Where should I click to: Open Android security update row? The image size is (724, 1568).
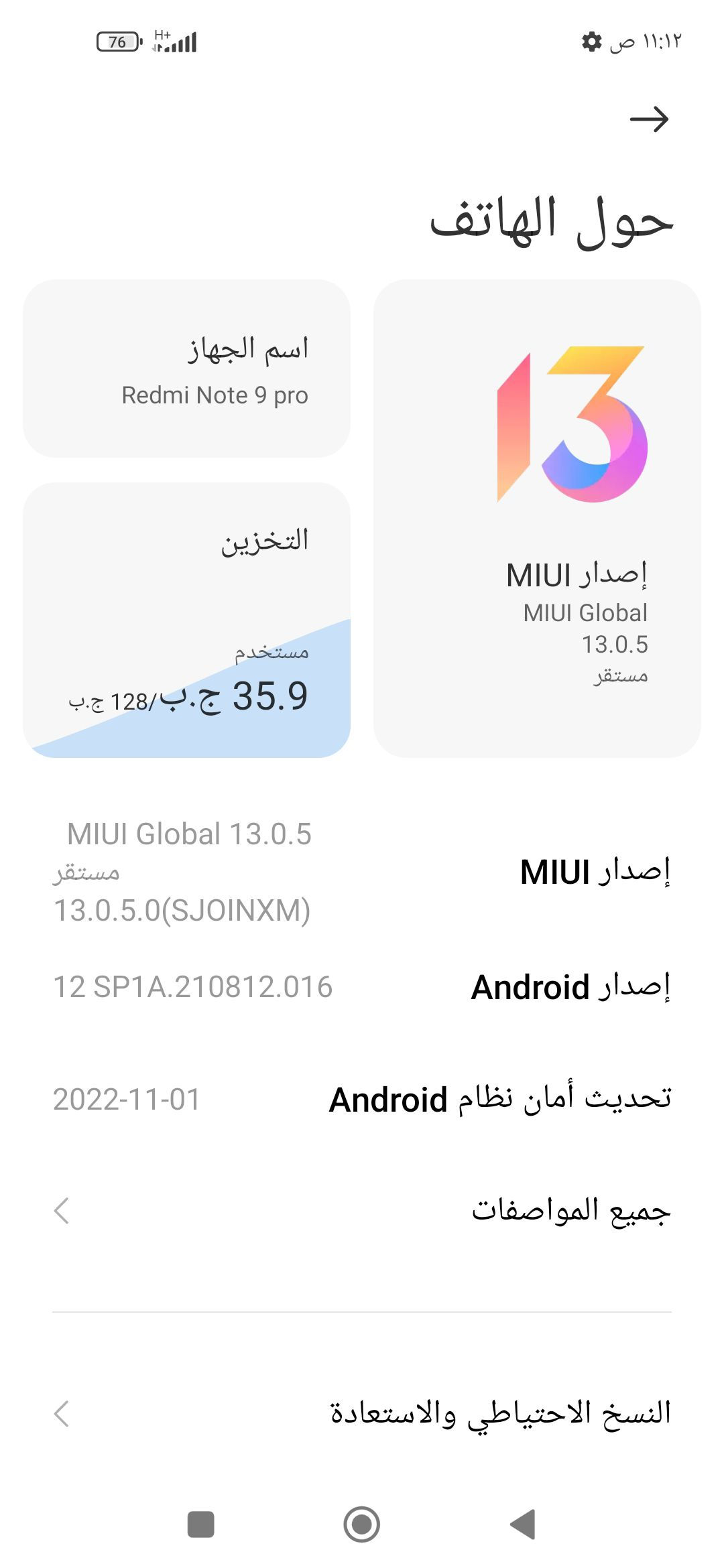(x=362, y=1100)
